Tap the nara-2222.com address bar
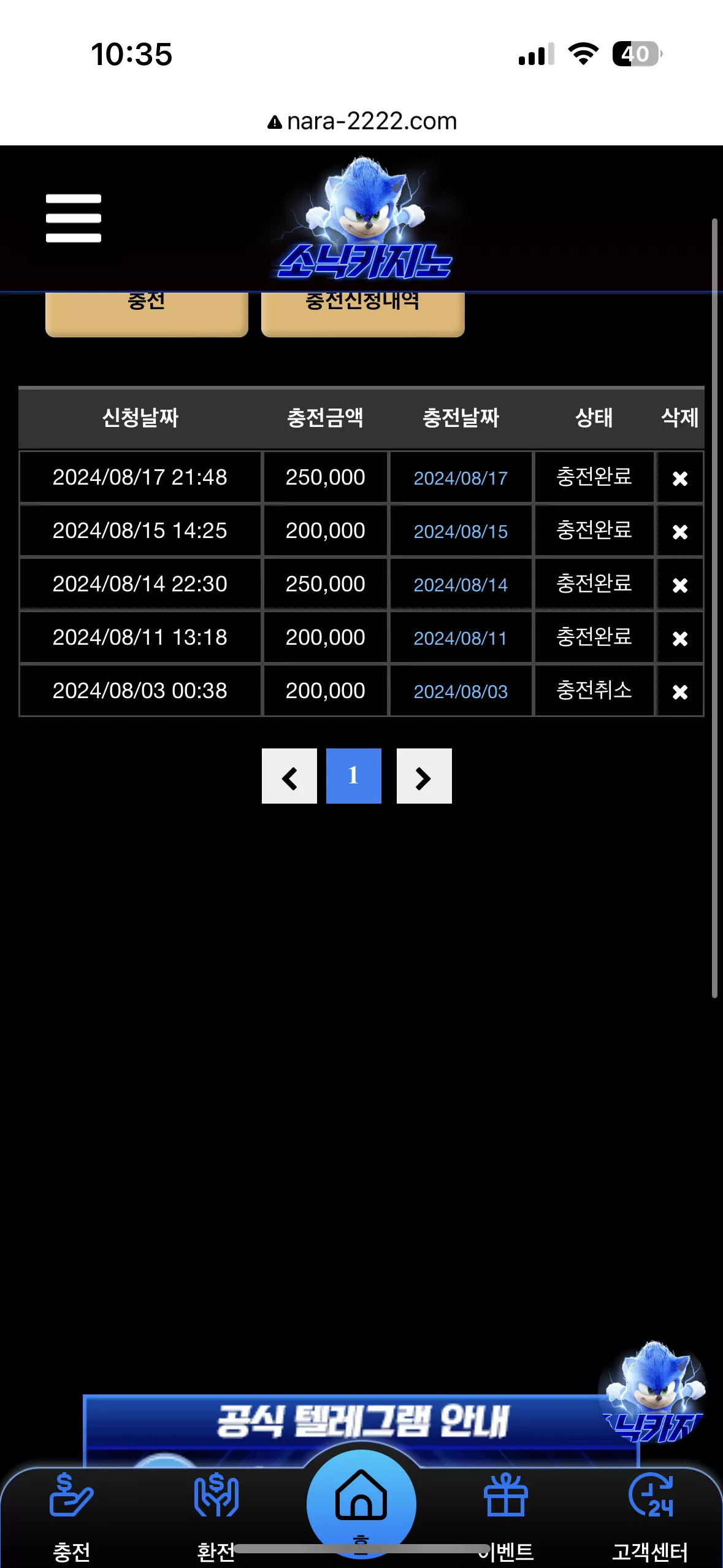 point(362,121)
